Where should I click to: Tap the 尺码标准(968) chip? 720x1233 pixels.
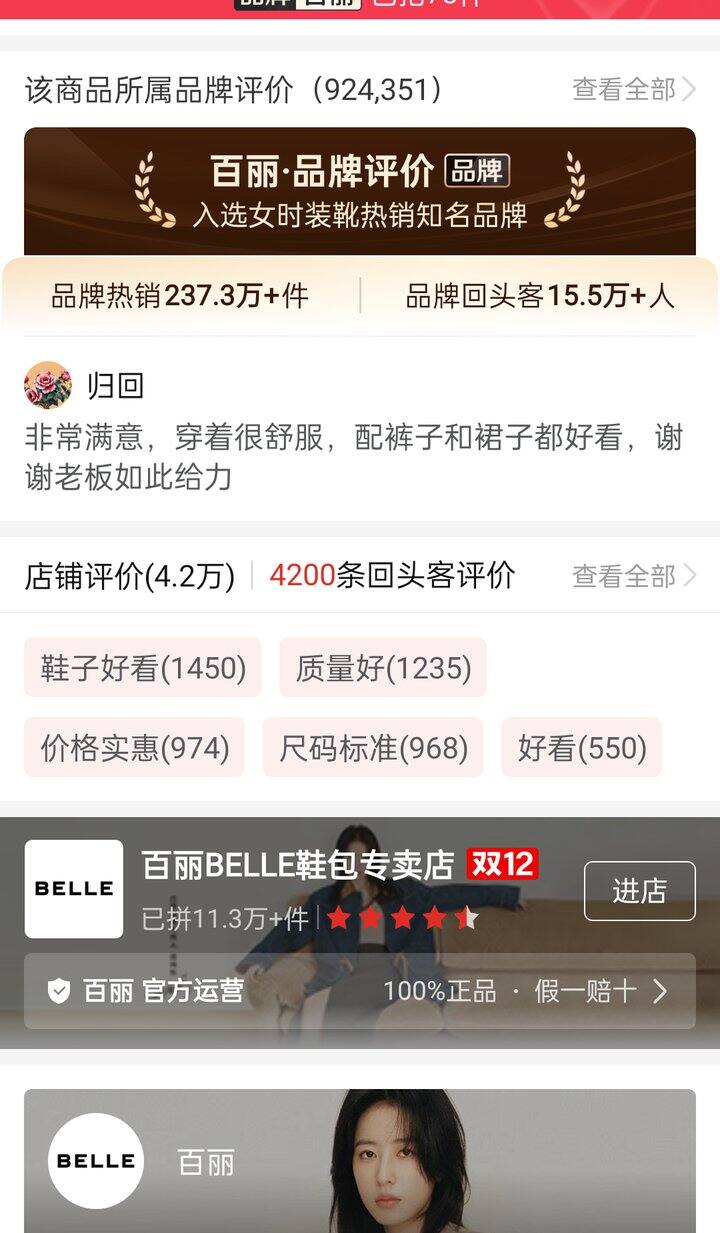[x=373, y=748]
